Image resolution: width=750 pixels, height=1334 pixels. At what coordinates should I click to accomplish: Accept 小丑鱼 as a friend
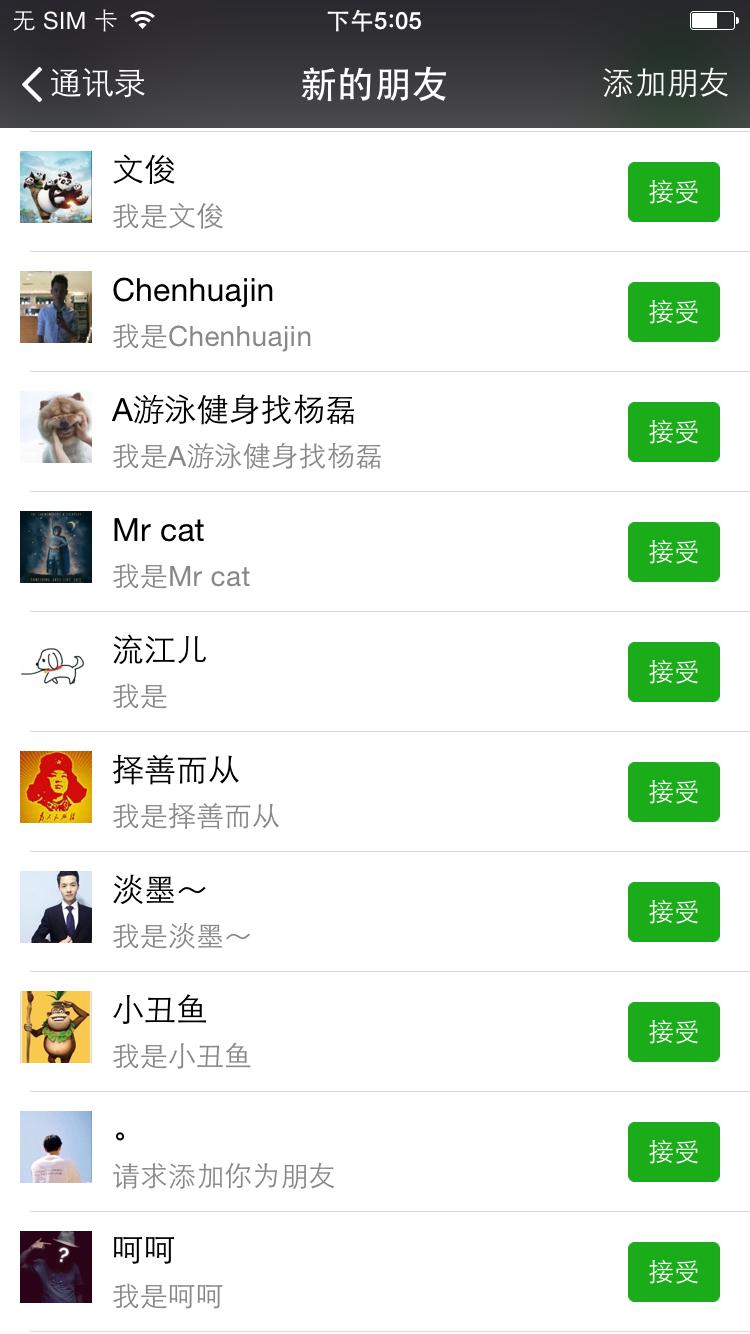[673, 1032]
